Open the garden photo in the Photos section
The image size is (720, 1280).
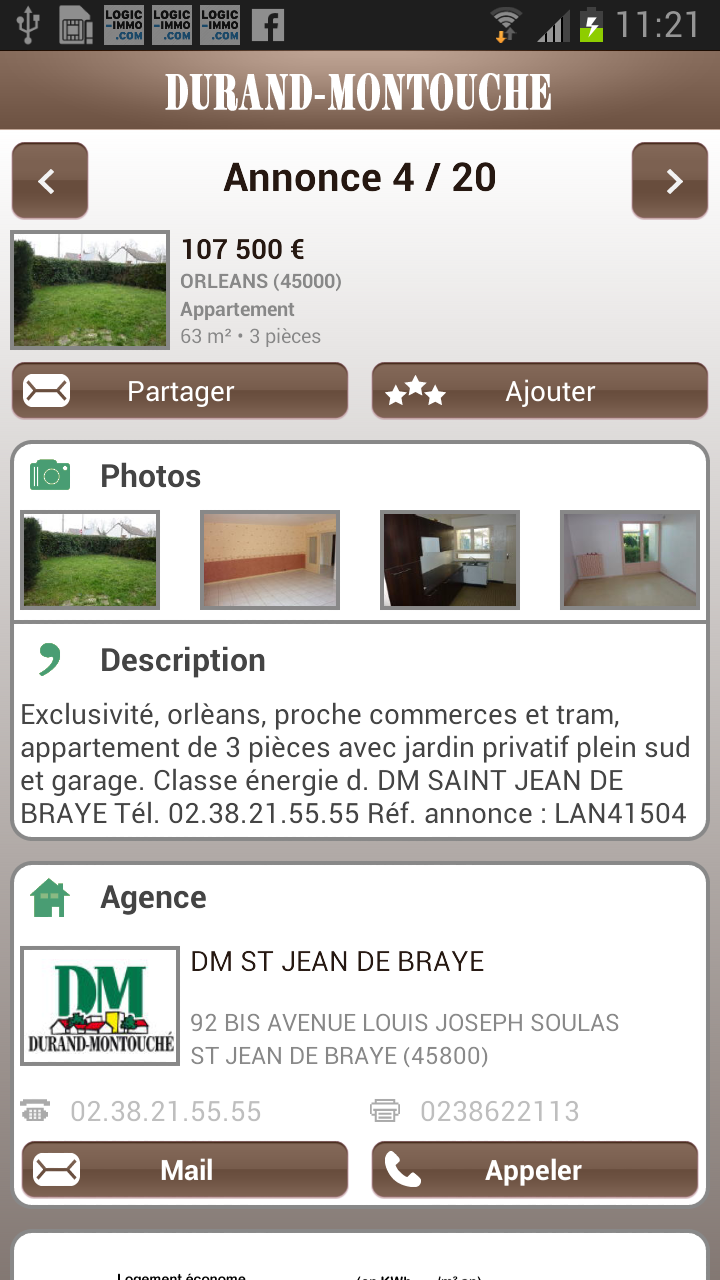tap(90, 560)
